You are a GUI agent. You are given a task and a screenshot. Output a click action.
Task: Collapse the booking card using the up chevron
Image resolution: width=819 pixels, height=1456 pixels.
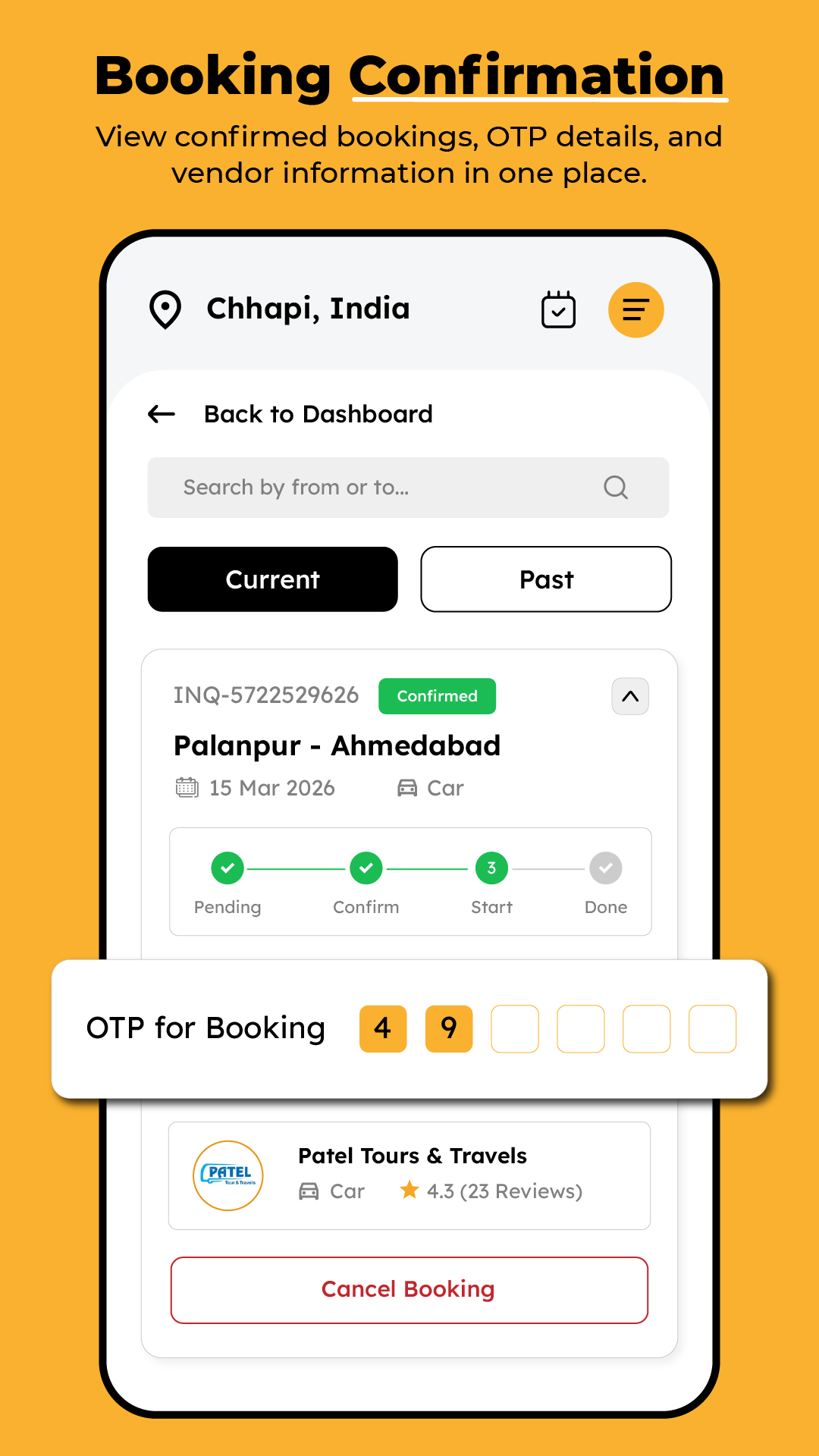tap(629, 695)
